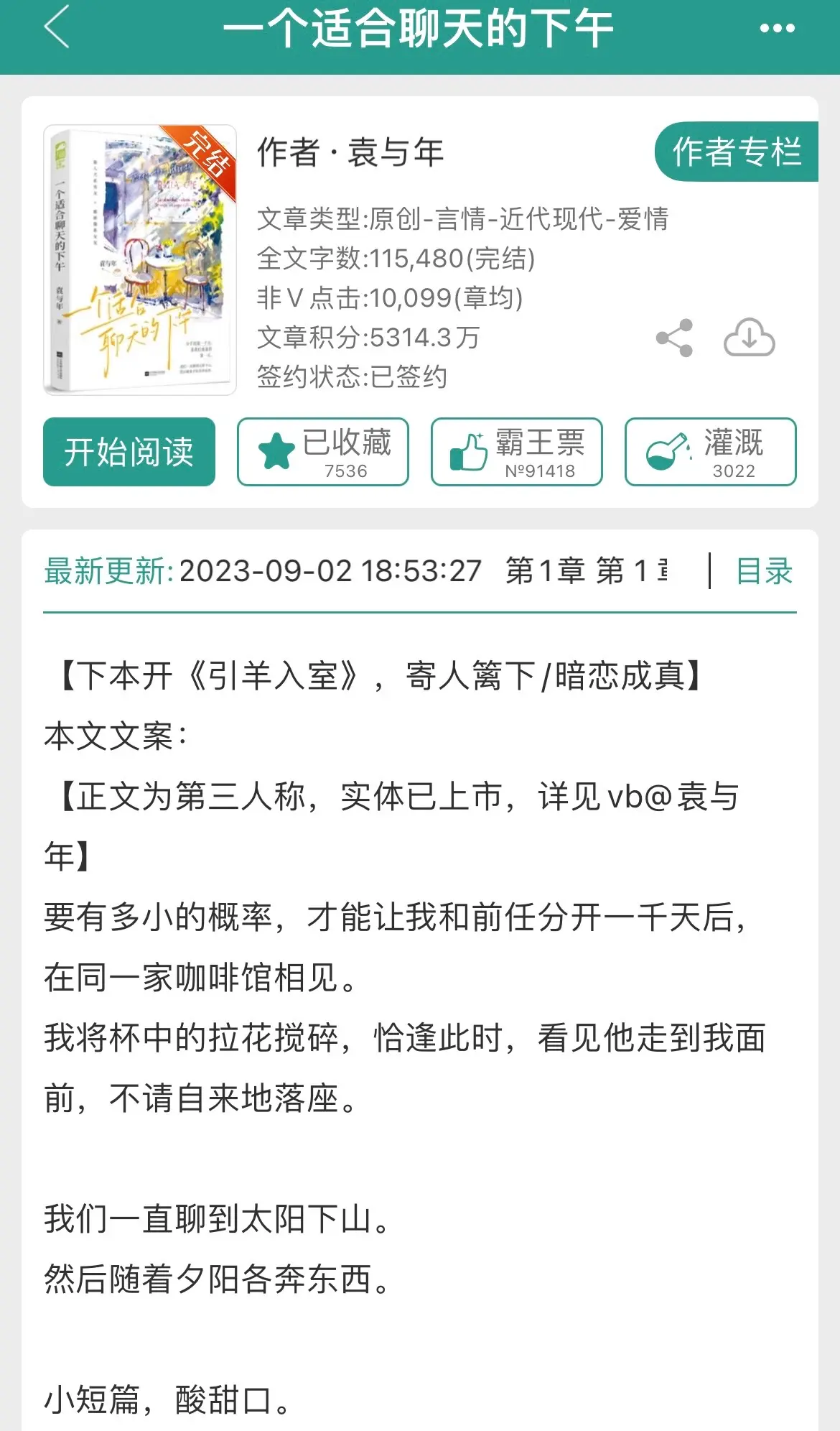Share this novel via the share icon
The image size is (840, 1431).
(x=673, y=338)
